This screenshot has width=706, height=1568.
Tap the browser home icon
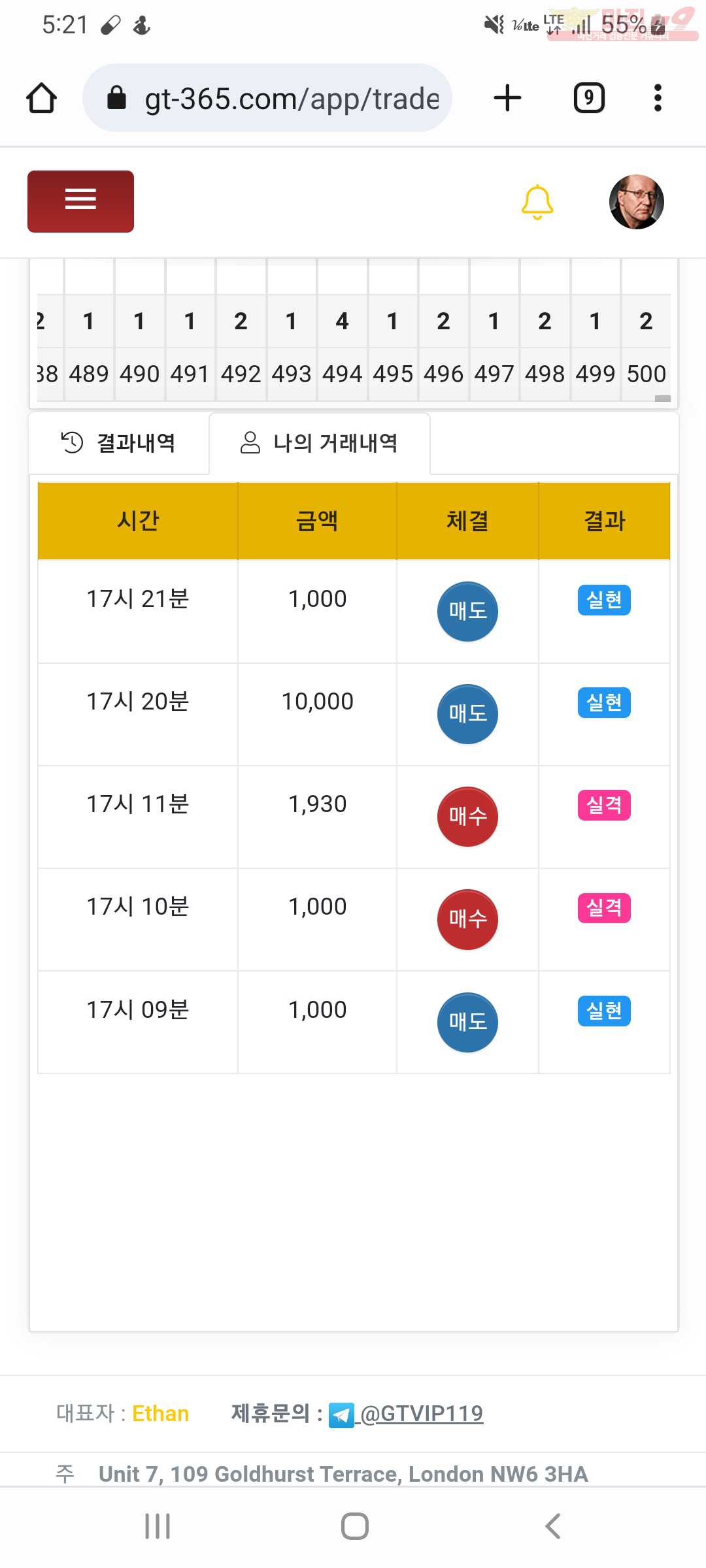41,98
